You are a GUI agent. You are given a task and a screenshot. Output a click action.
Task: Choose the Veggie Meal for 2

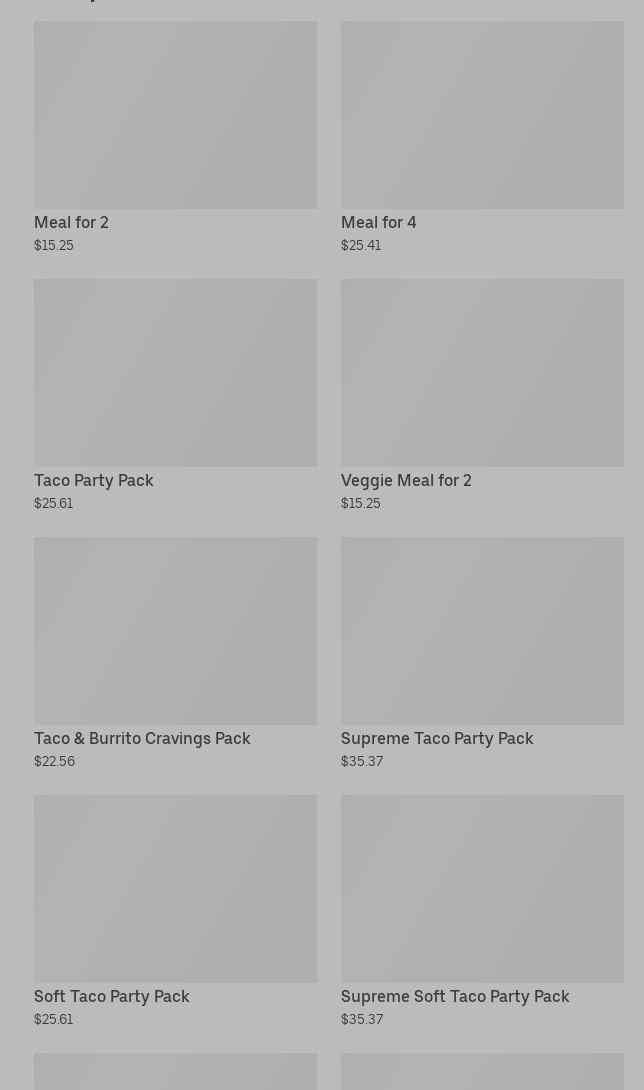click(x=482, y=395)
